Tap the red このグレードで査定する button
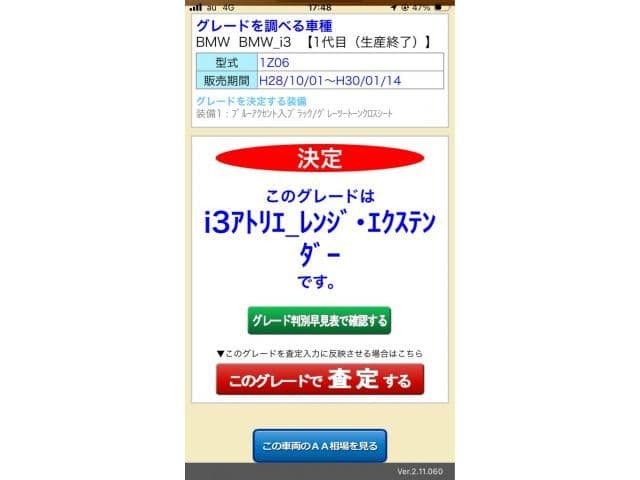 point(319,380)
